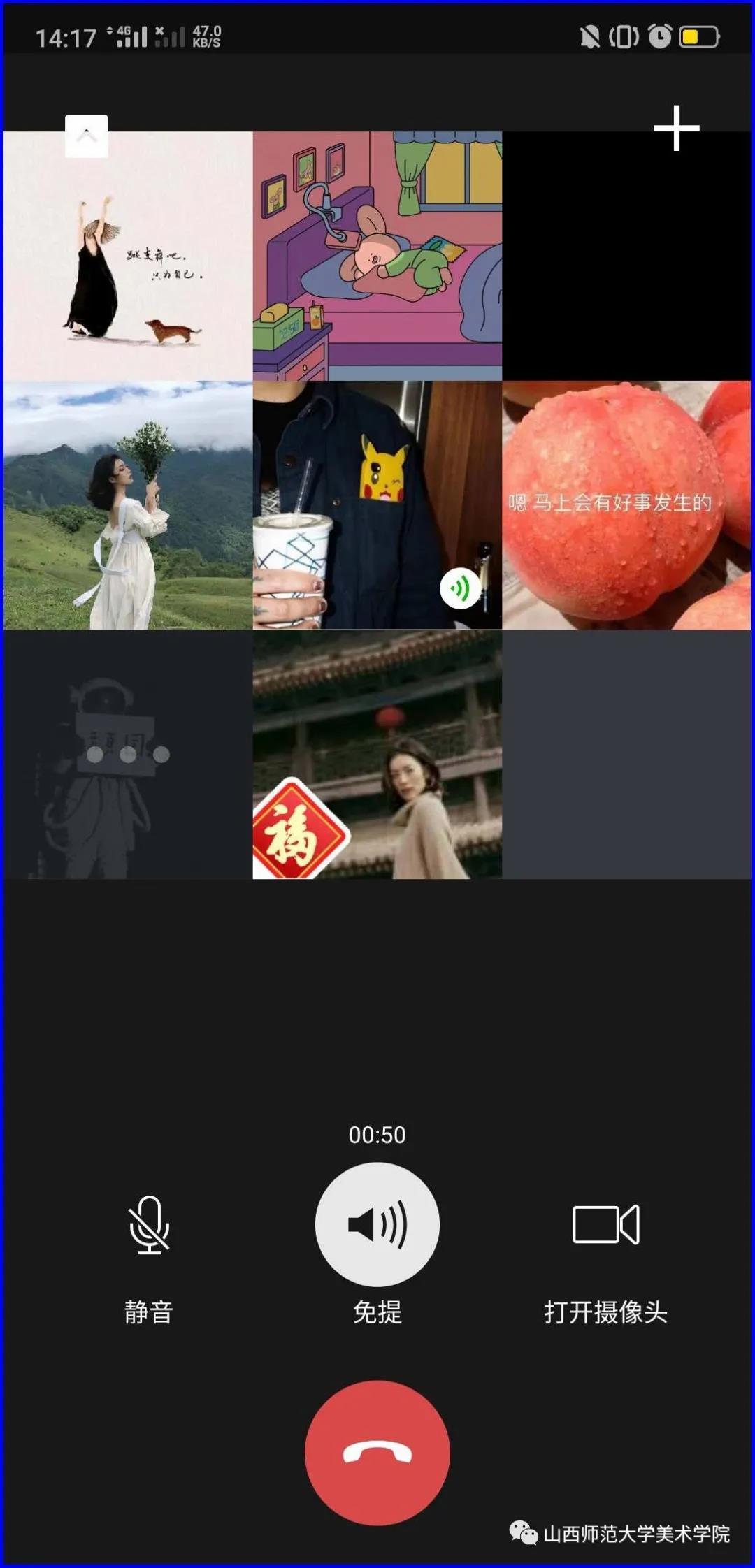Image resolution: width=755 pixels, height=1568 pixels.
Task: Toggle the speakerphone (免提)
Action: click(377, 1224)
